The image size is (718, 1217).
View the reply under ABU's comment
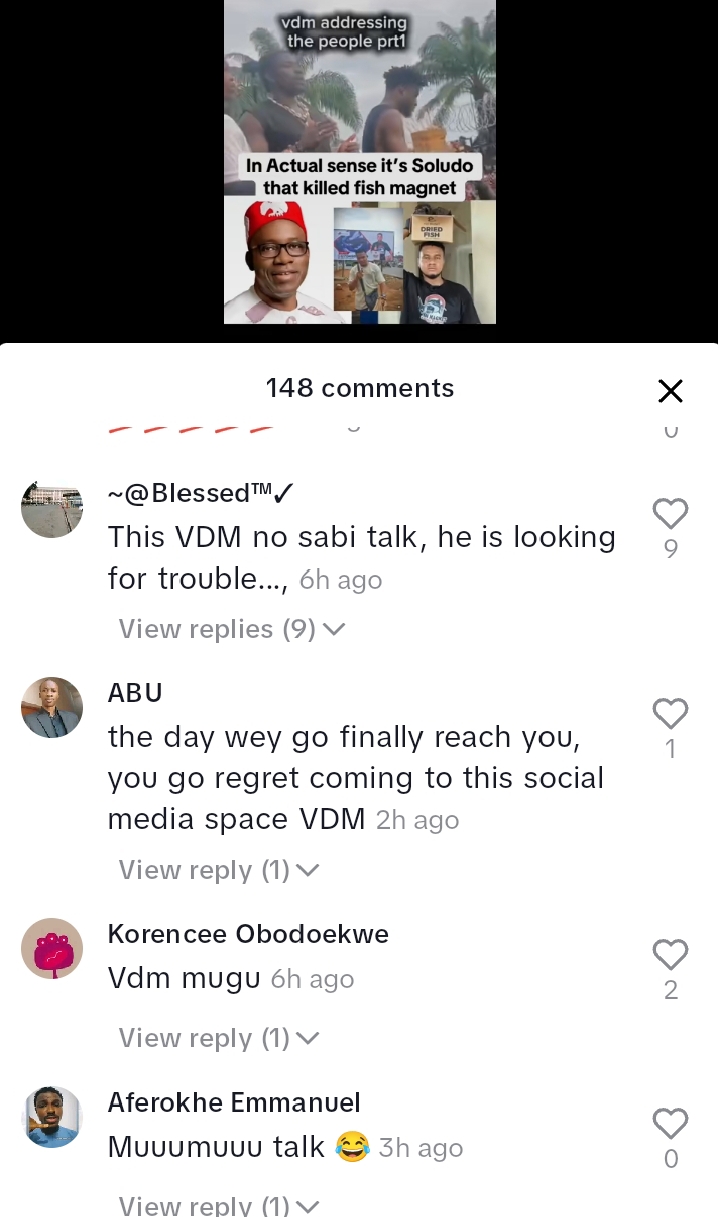click(219, 870)
